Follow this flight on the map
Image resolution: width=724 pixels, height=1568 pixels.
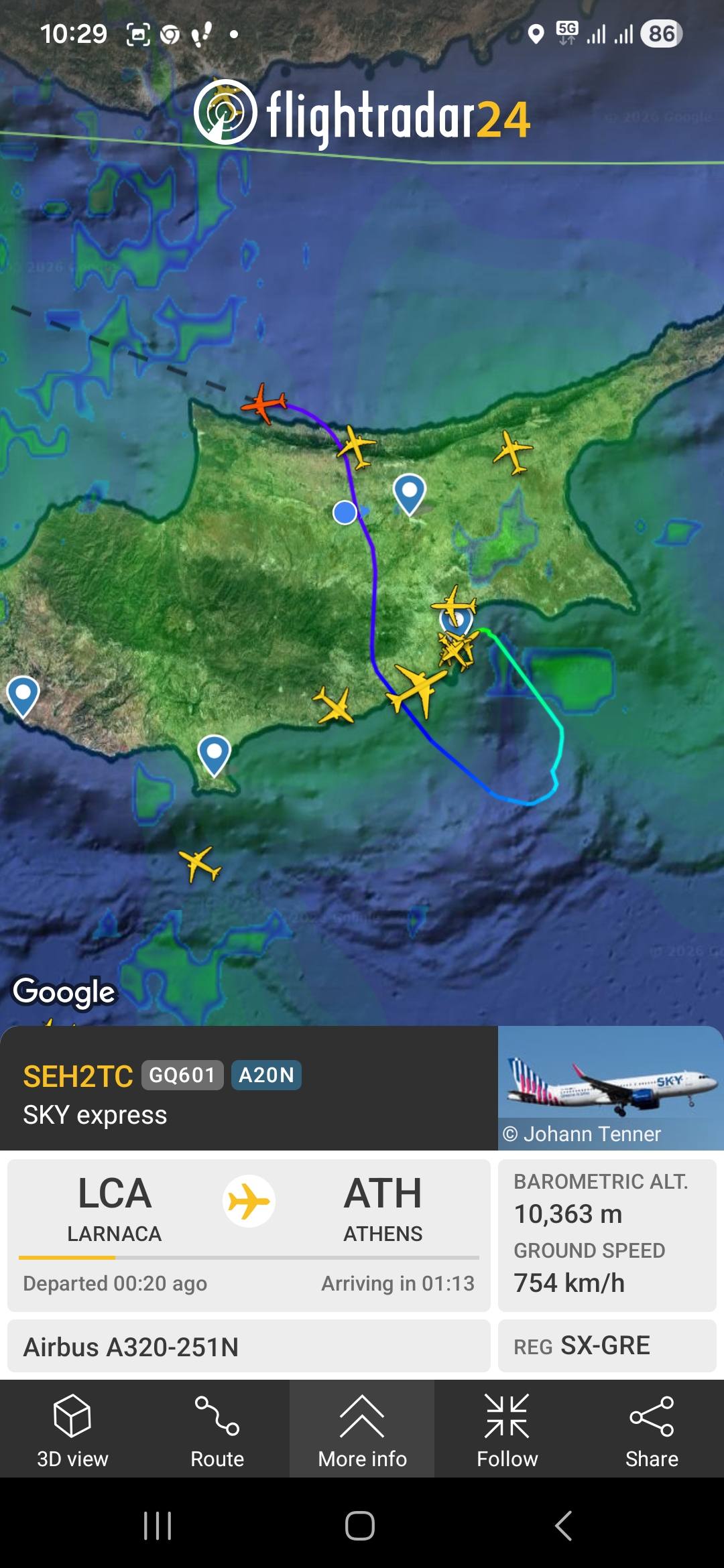tap(507, 1429)
